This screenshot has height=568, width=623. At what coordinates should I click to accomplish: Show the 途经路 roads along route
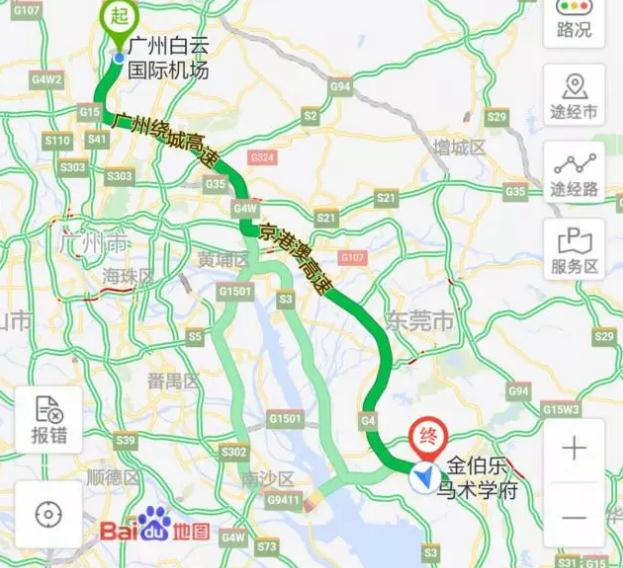574,172
